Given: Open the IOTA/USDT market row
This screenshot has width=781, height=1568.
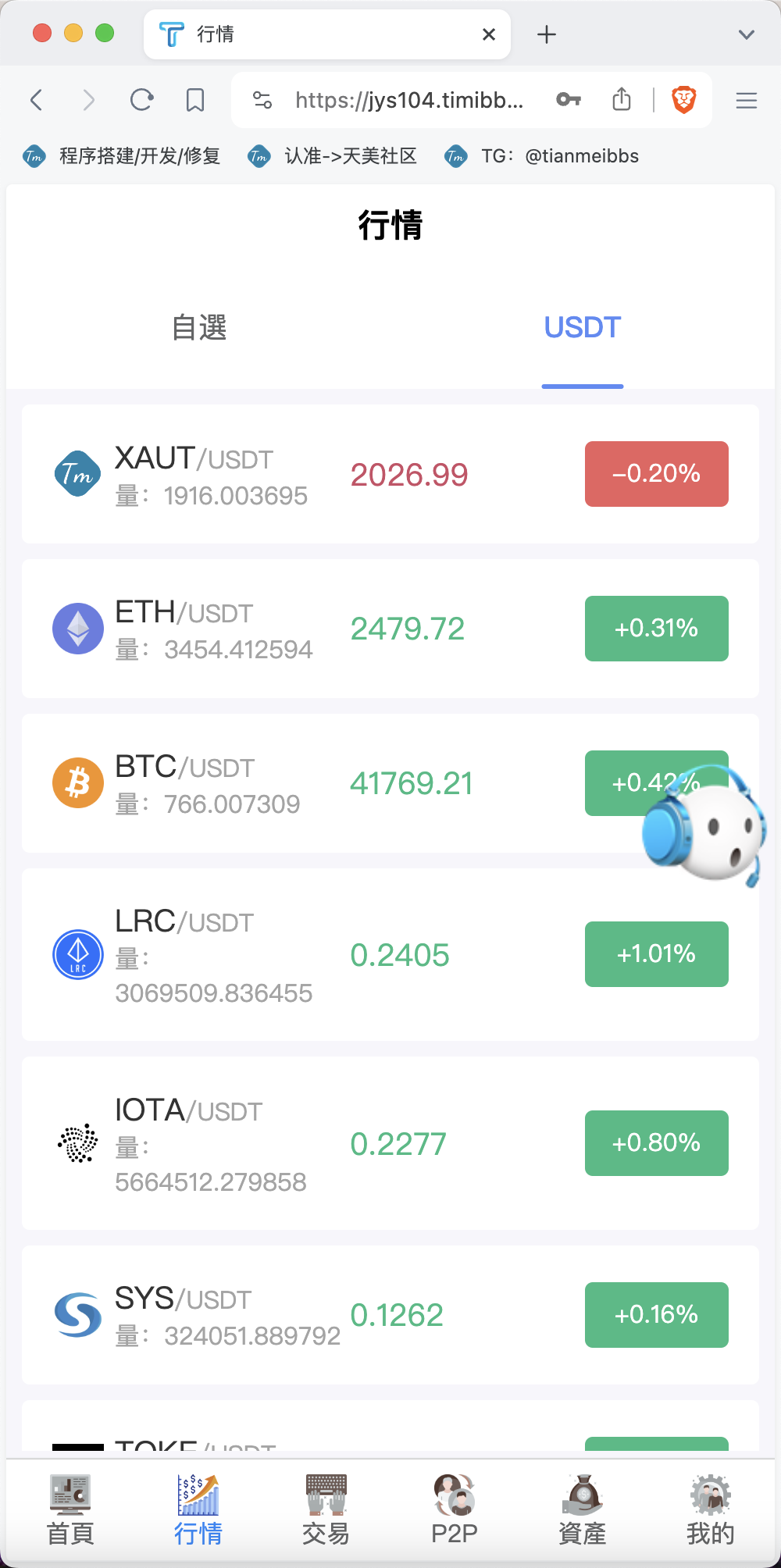Looking at the screenshot, I should pyautogui.click(x=390, y=1143).
